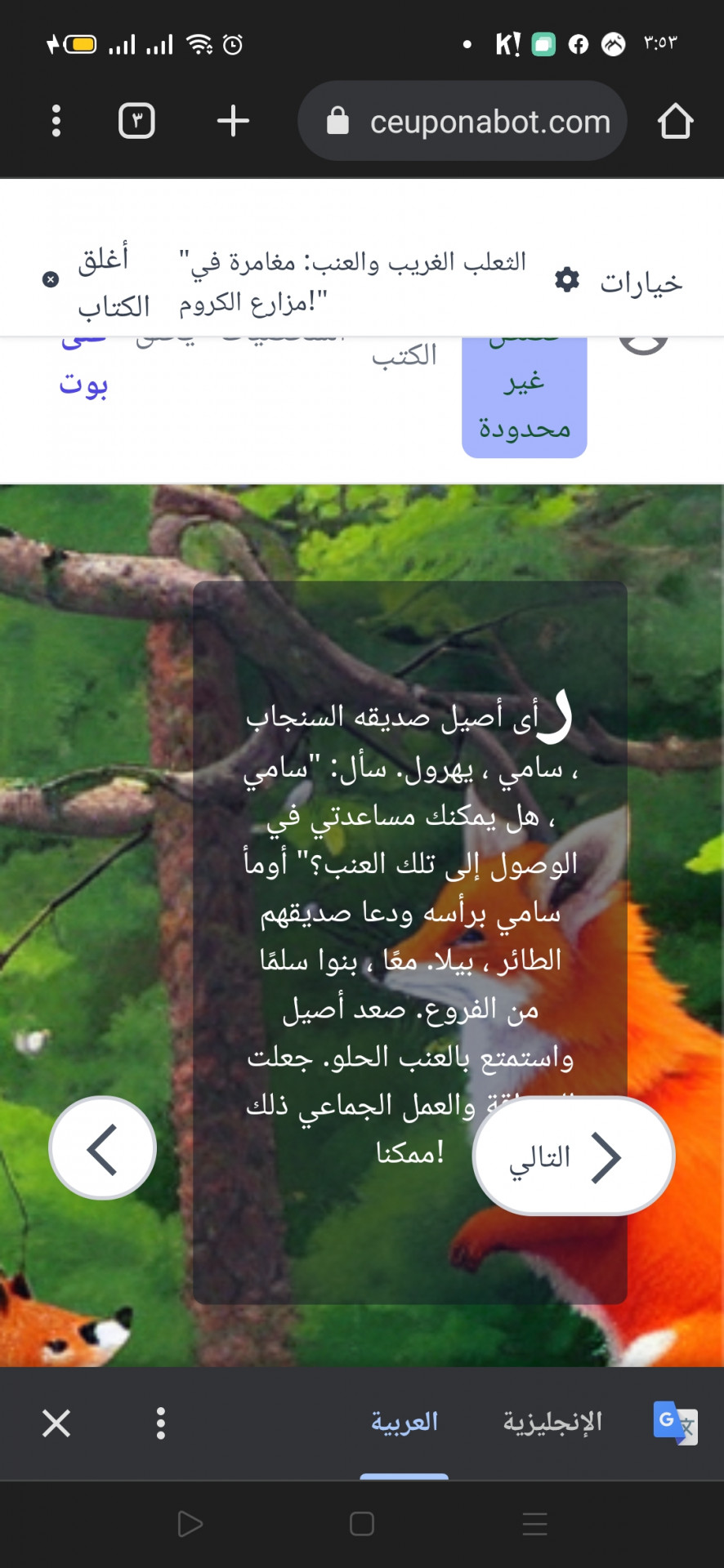This screenshot has height=1568, width=724.
Task: Tap the غير محدودة purple button
Action: point(524,402)
